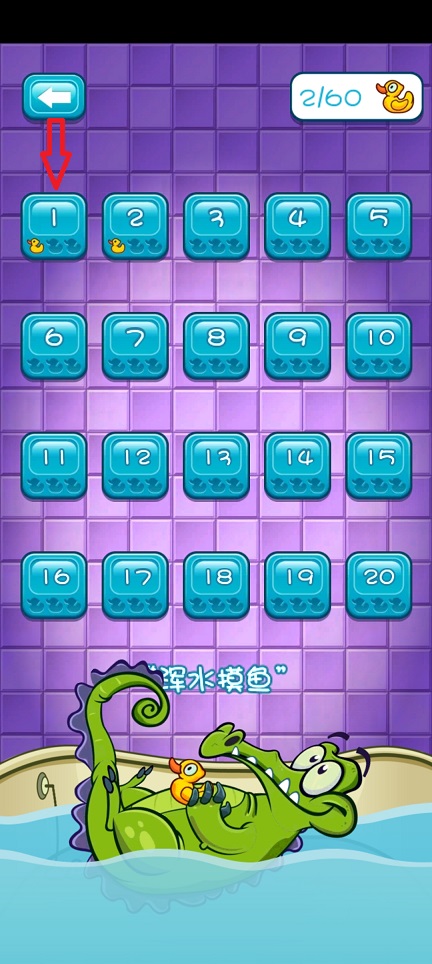Choose level 16

(x=54, y=585)
